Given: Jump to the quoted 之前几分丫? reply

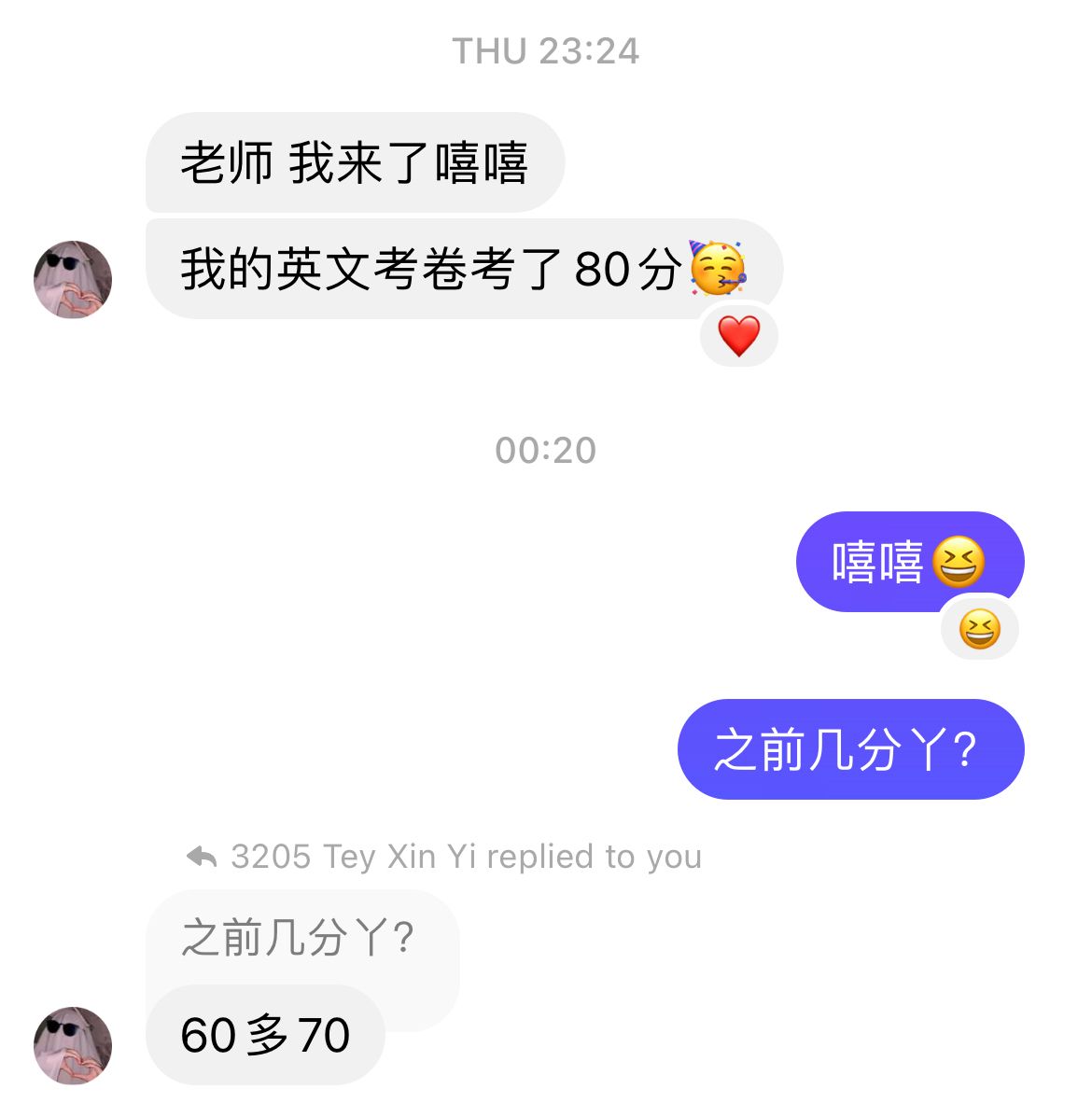Looking at the screenshot, I should click(x=299, y=937).
